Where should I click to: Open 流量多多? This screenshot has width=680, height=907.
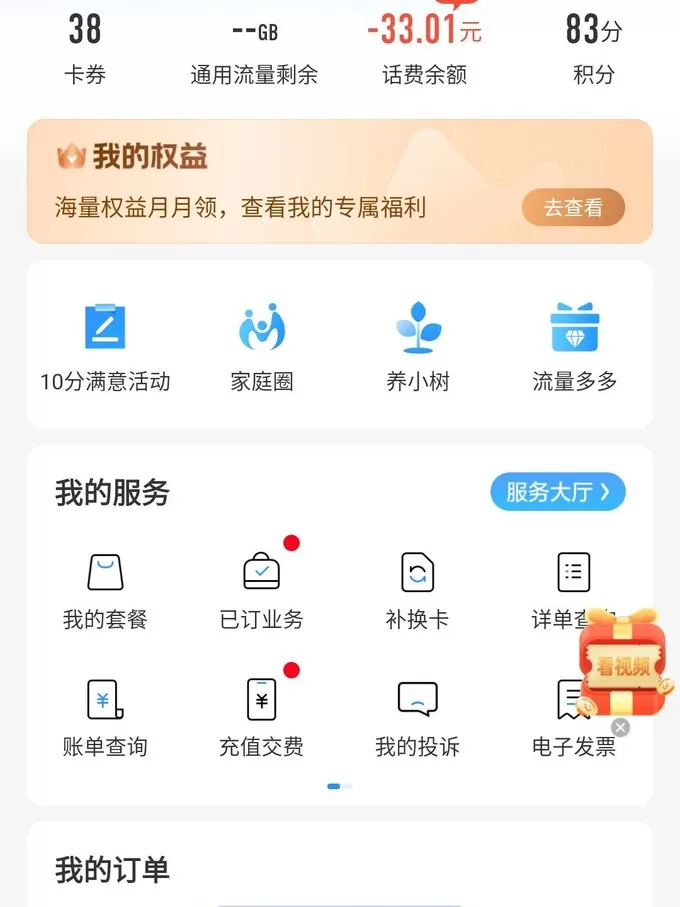coord(574,346)
